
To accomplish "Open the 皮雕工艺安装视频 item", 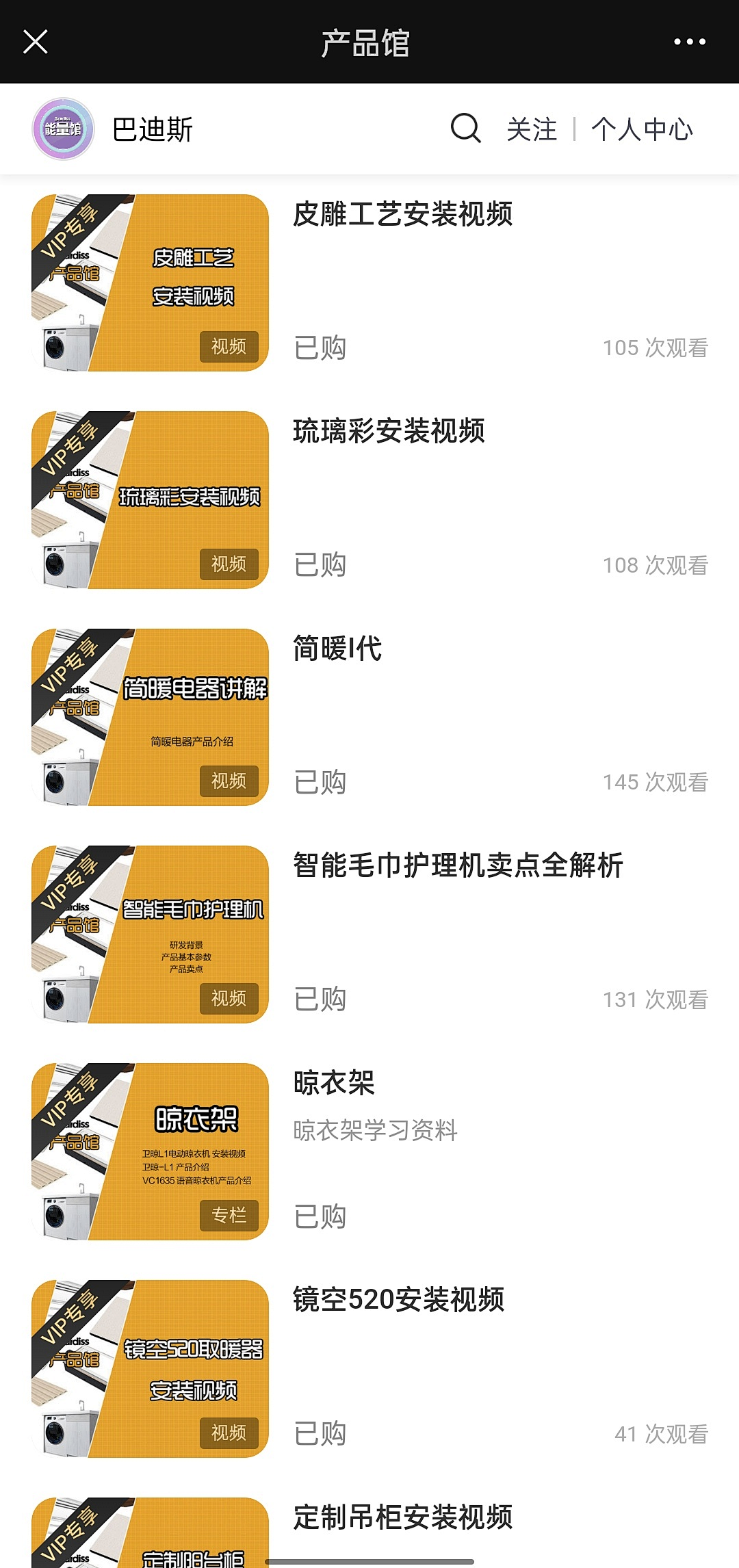I will [402, 215].
